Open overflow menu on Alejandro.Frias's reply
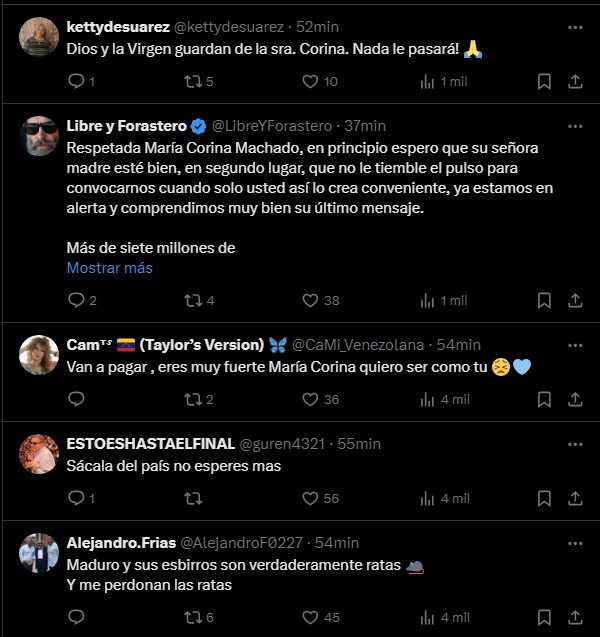The image size is (600, 637). (x=574, y=542)
